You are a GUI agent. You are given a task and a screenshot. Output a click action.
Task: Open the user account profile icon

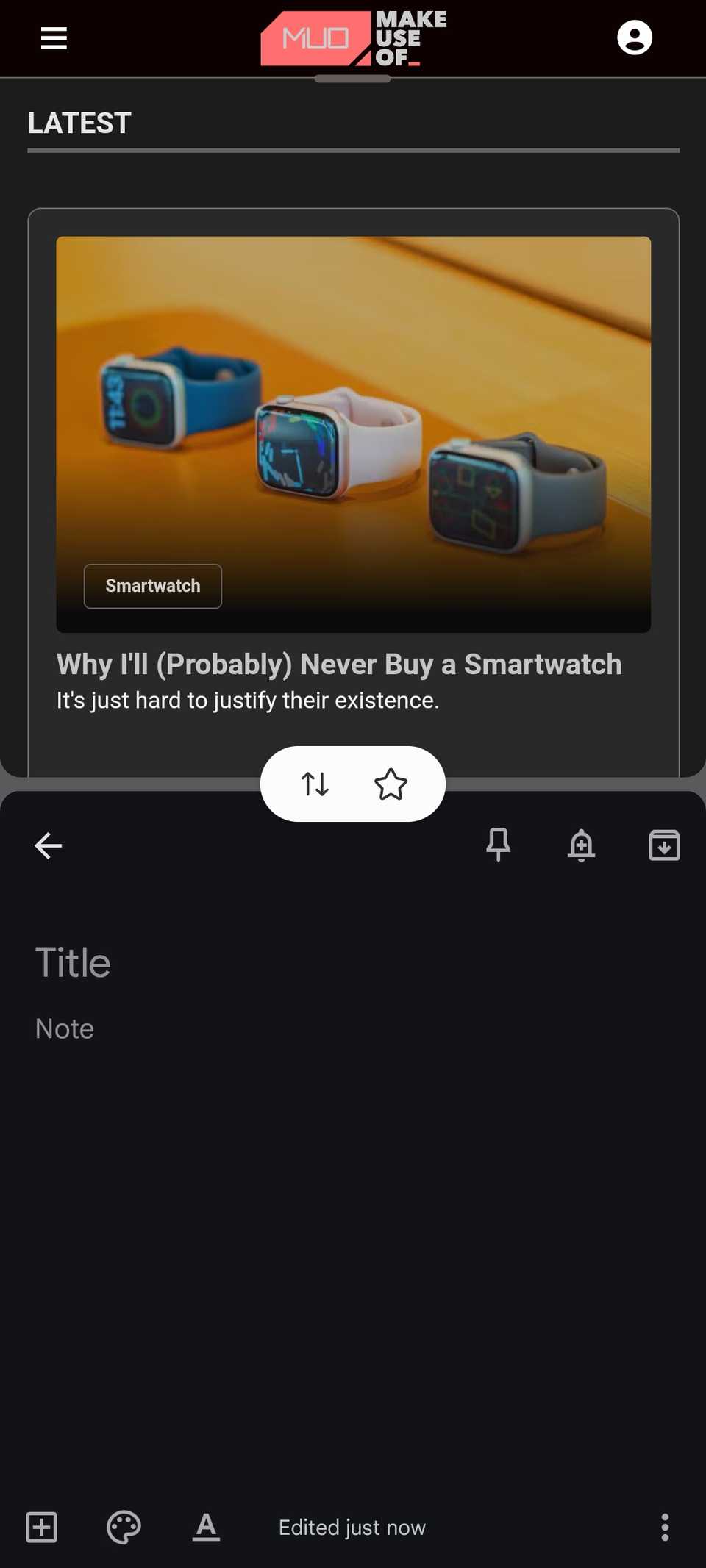(x=634, y=38)
